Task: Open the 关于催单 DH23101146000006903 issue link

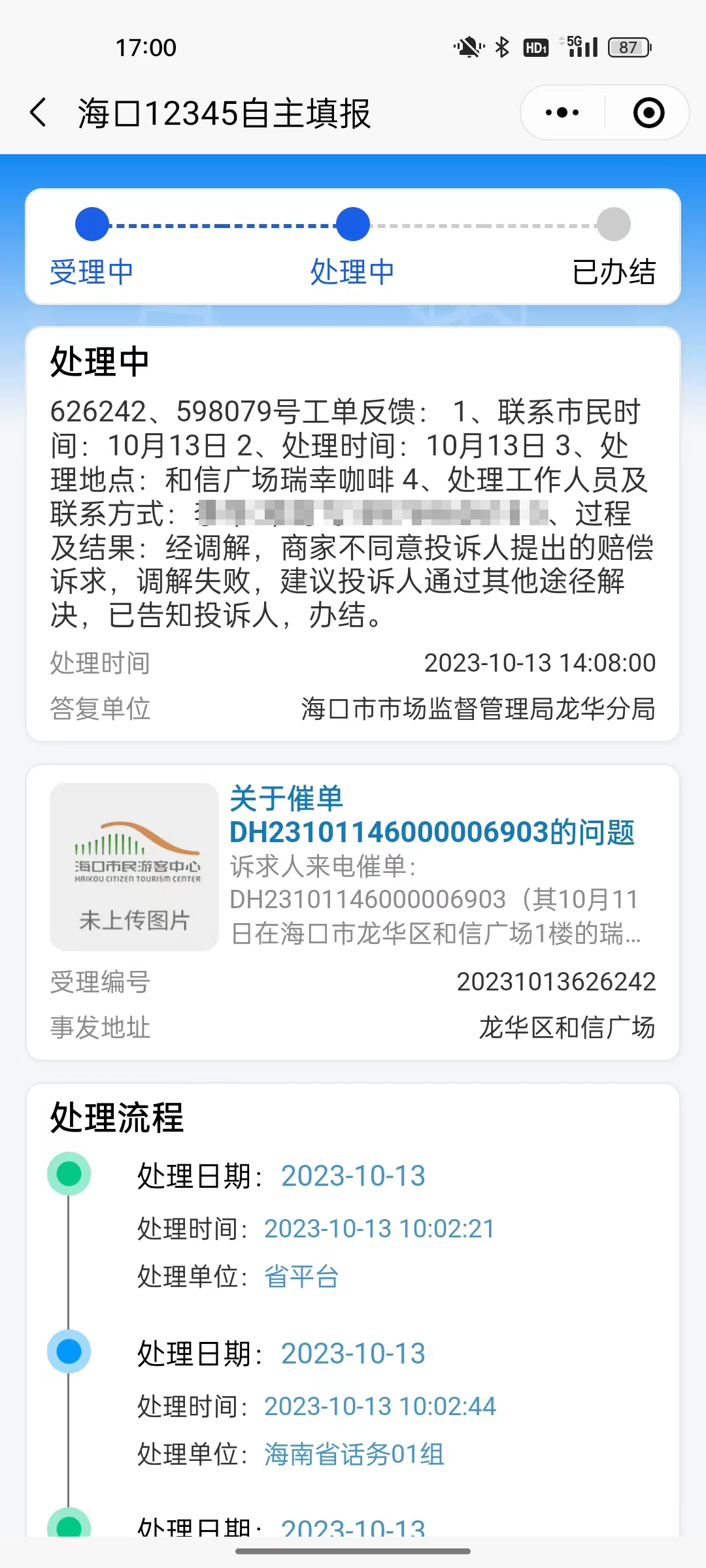Action: [x=431, y=815]
